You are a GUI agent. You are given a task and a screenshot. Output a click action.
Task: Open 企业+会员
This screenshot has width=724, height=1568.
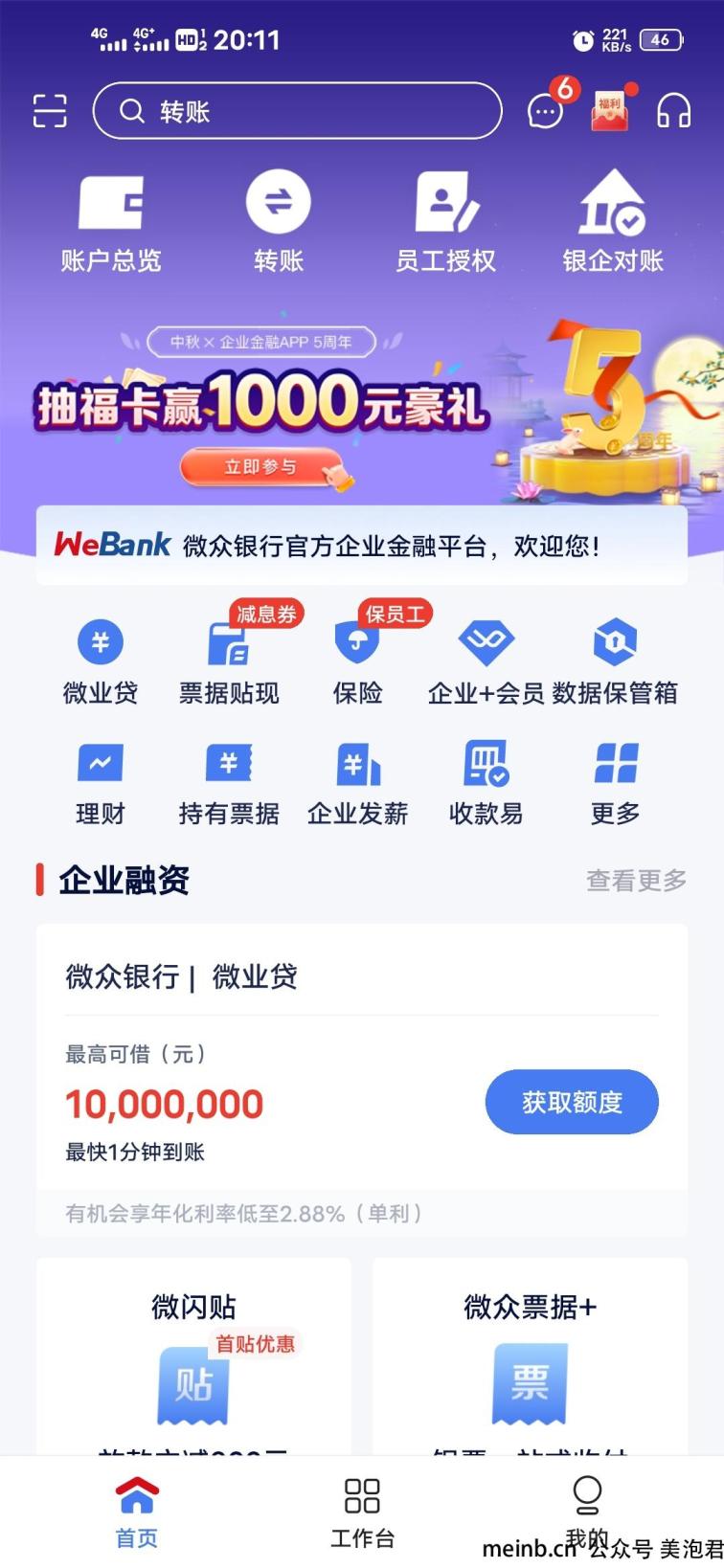pos(486,662)
